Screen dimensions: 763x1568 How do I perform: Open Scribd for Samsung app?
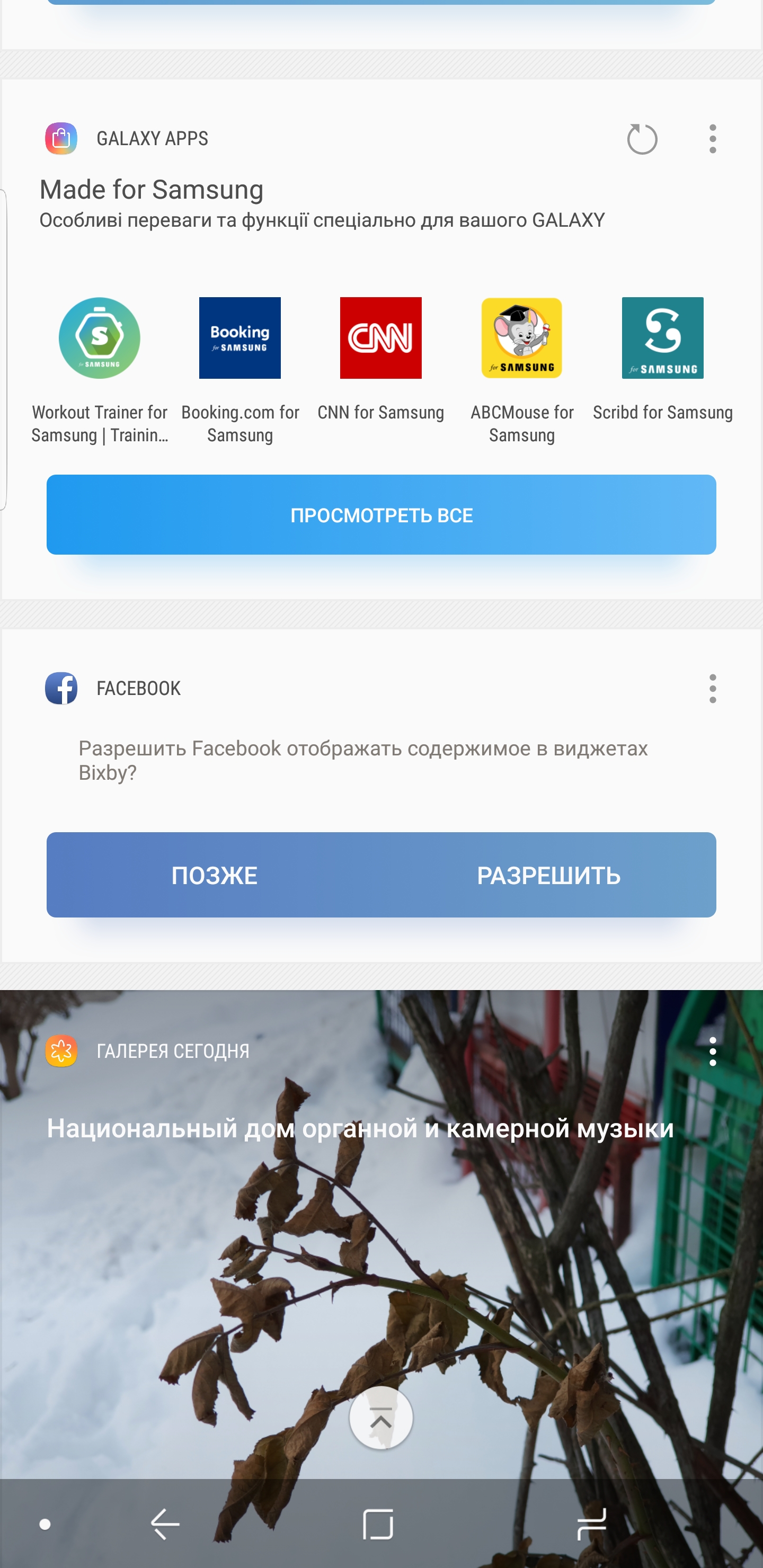pos(662,338)
